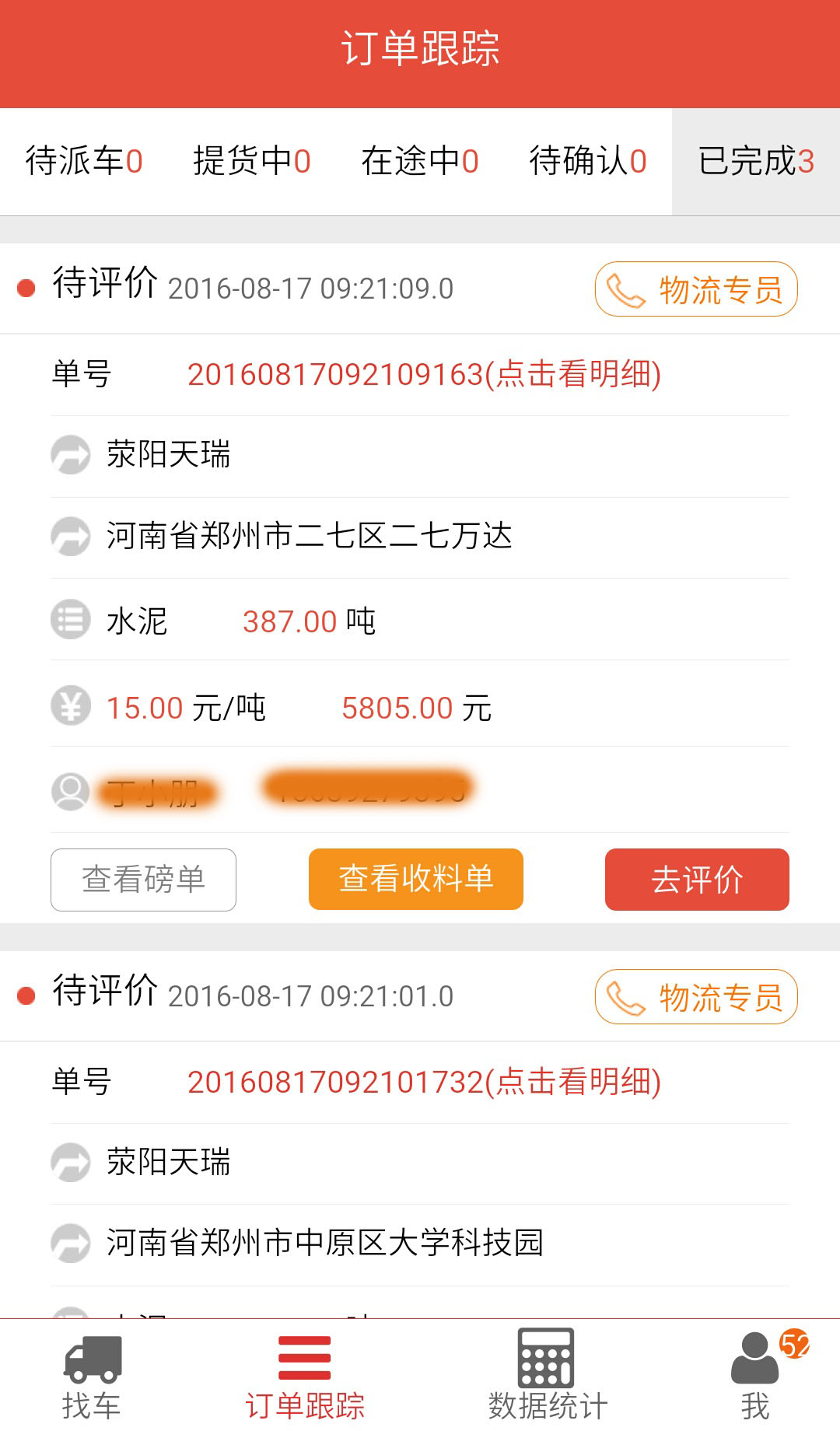Switch to the 在途中 tab

click(x=420, y=162)
